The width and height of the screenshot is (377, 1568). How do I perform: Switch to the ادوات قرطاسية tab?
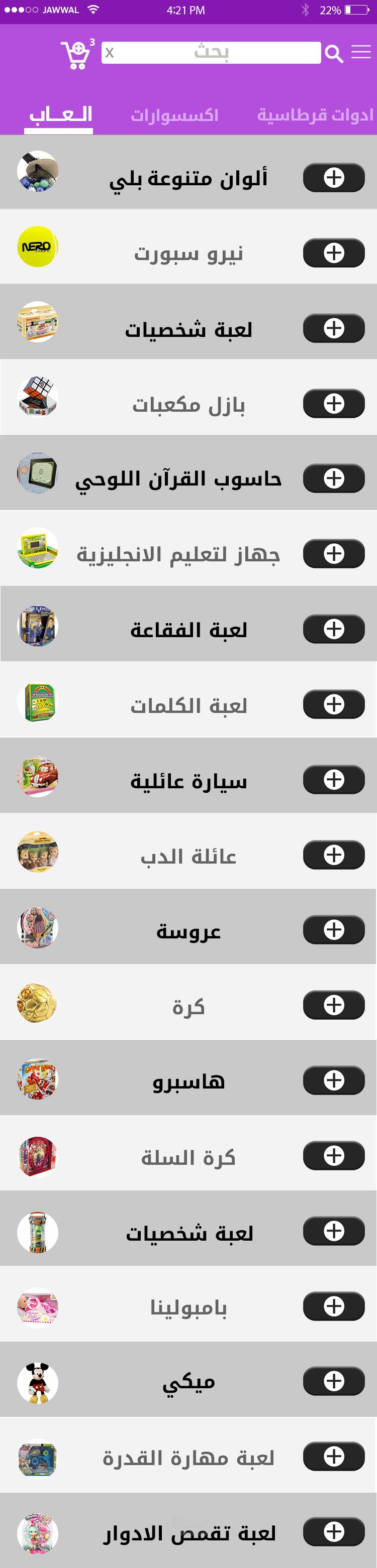coord(314,115)
